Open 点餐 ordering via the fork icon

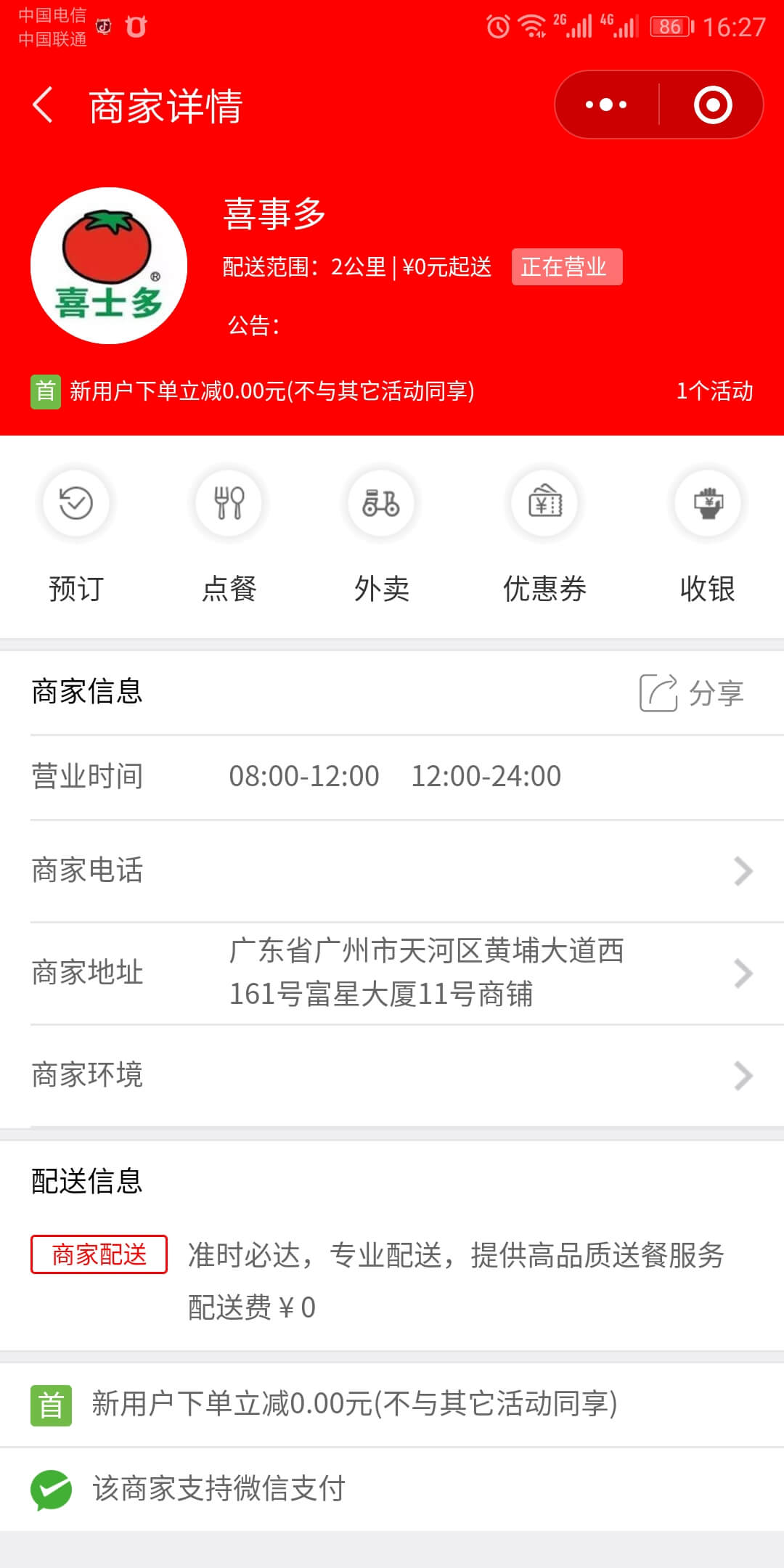coord(228,503)
